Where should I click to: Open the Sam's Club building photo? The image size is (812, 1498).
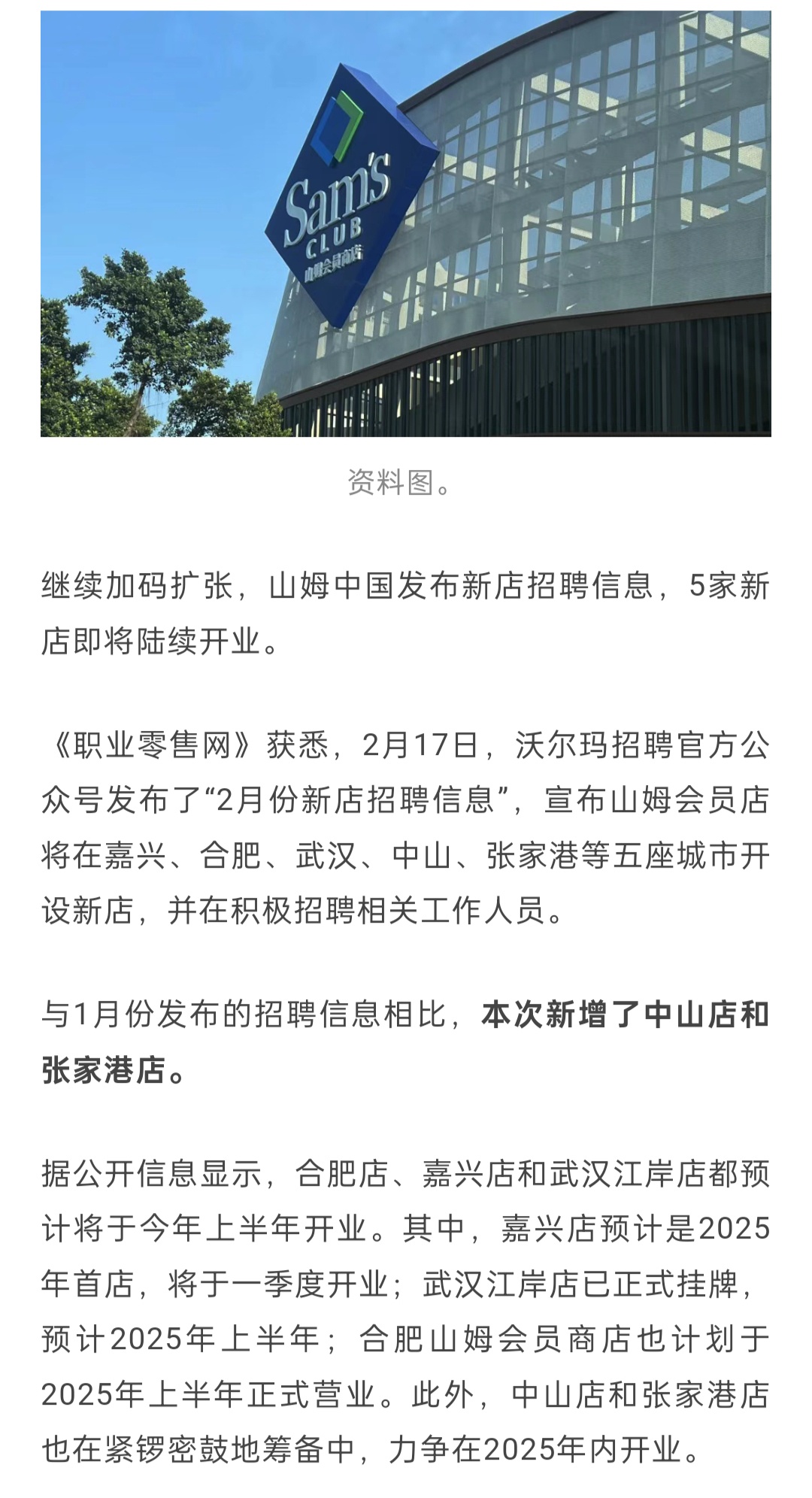coord(406,223)
